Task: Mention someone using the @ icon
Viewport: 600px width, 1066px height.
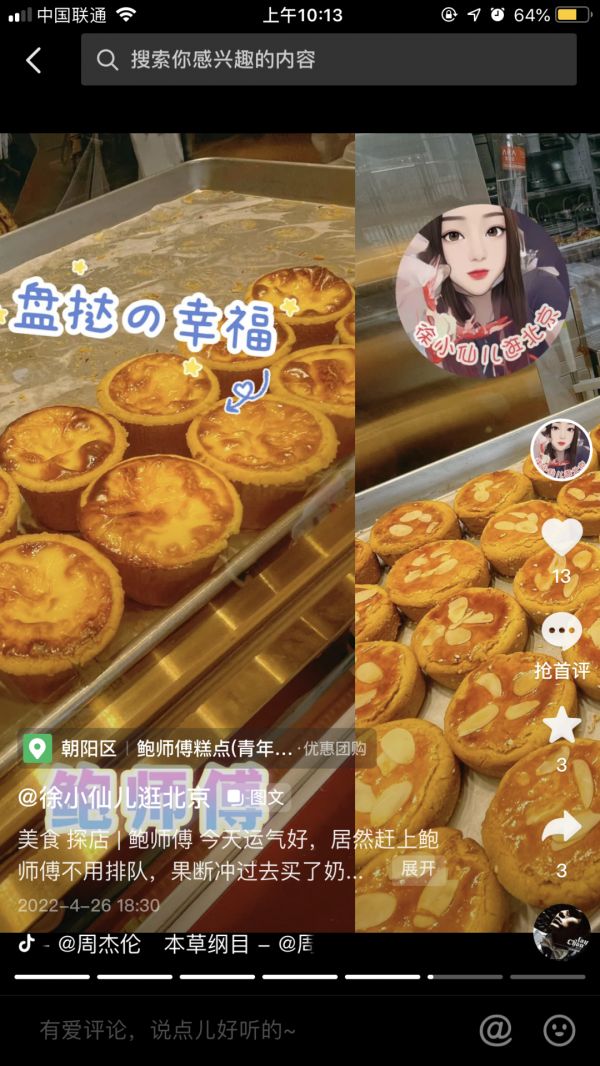Action: click(x=495, y=1029)
